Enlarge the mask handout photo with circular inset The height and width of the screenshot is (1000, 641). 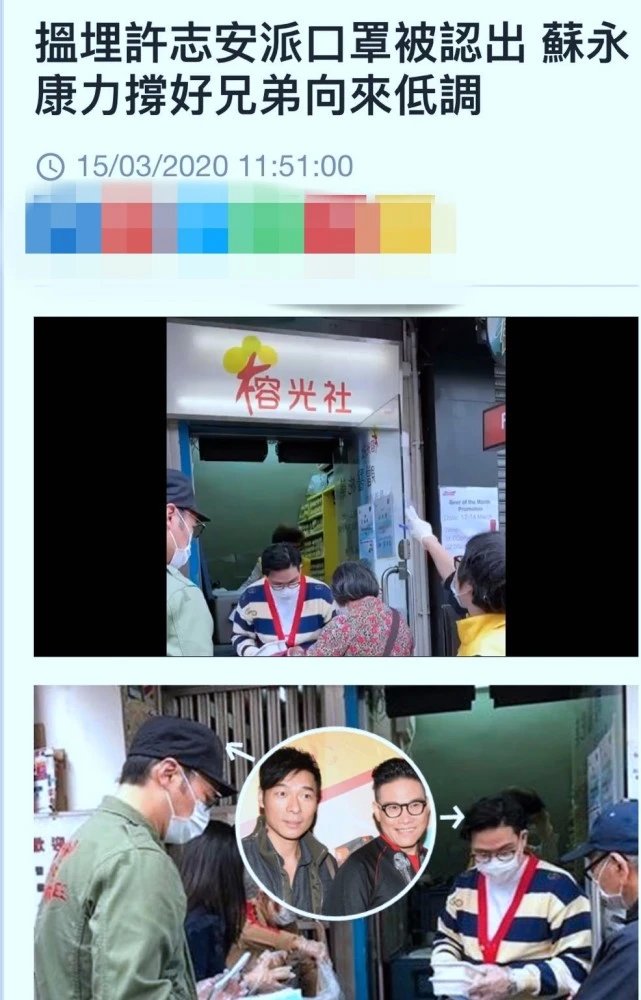coord(335,842)
